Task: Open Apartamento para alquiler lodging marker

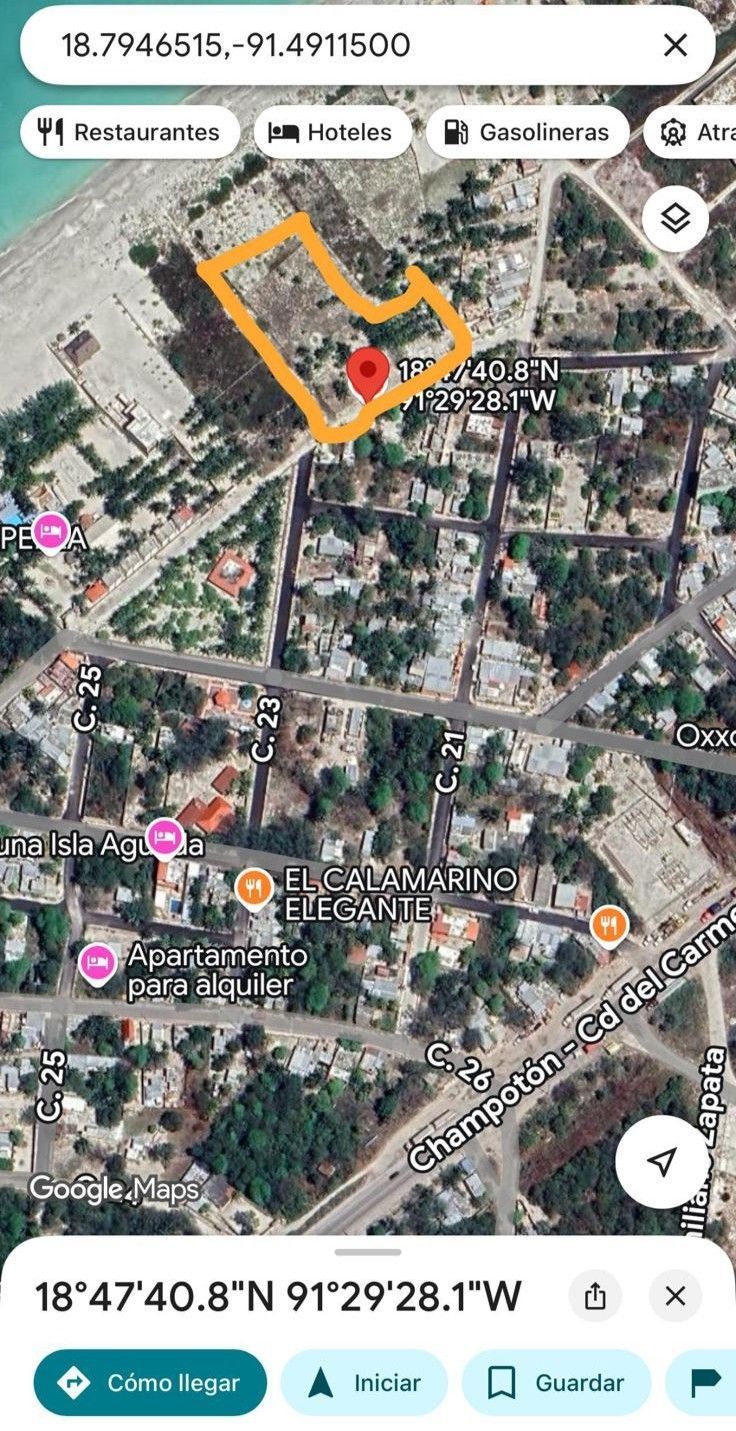Action: click(x=96, y=964)
